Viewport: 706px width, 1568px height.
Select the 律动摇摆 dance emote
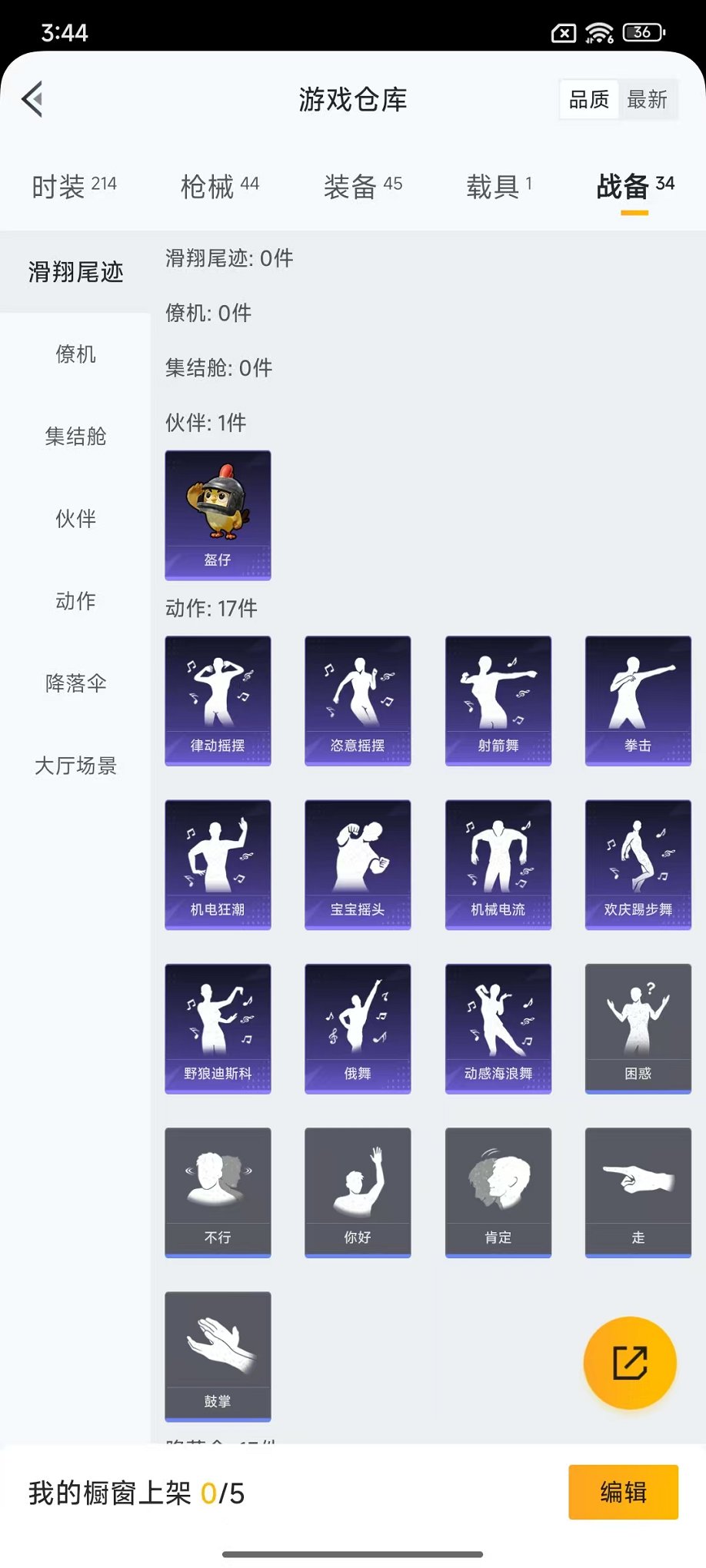(218, 700)
